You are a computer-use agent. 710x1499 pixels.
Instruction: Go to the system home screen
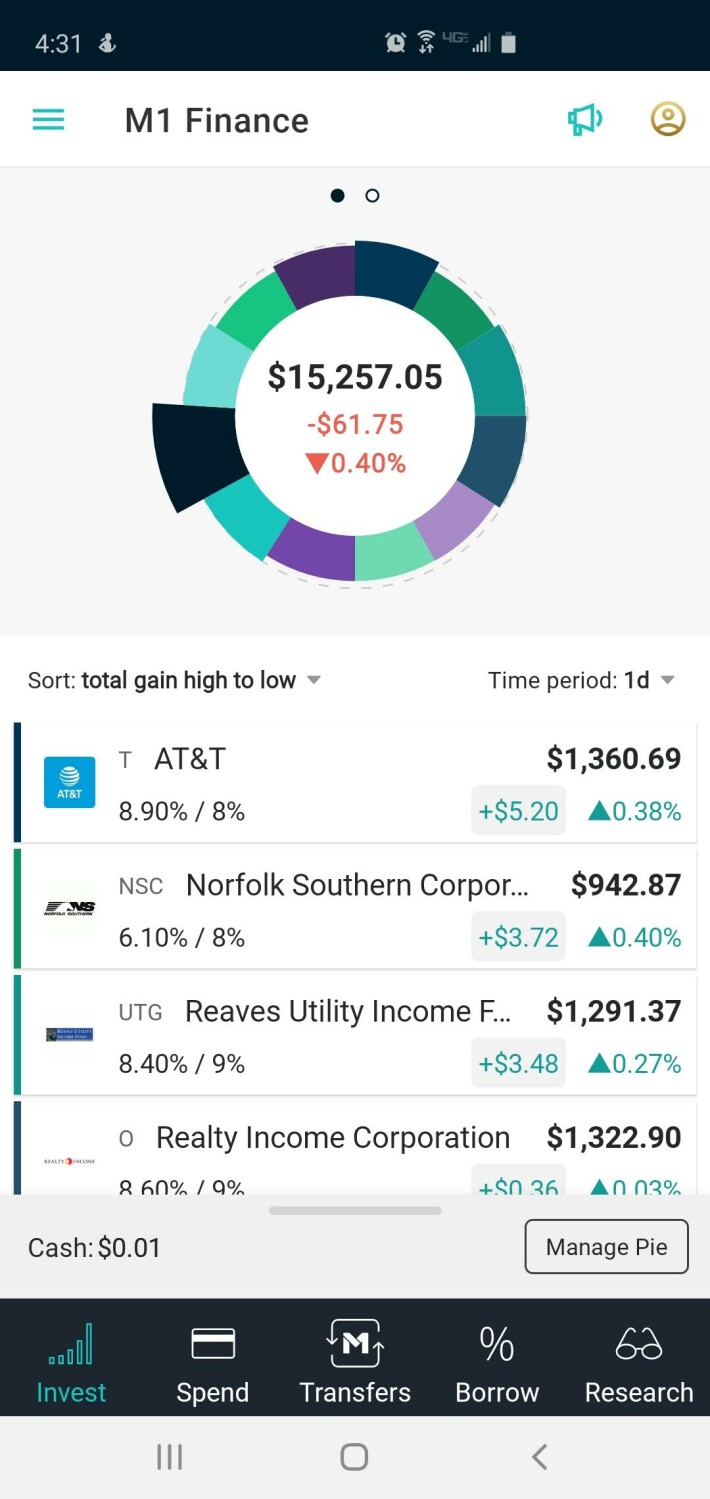tap(354, 1457)
